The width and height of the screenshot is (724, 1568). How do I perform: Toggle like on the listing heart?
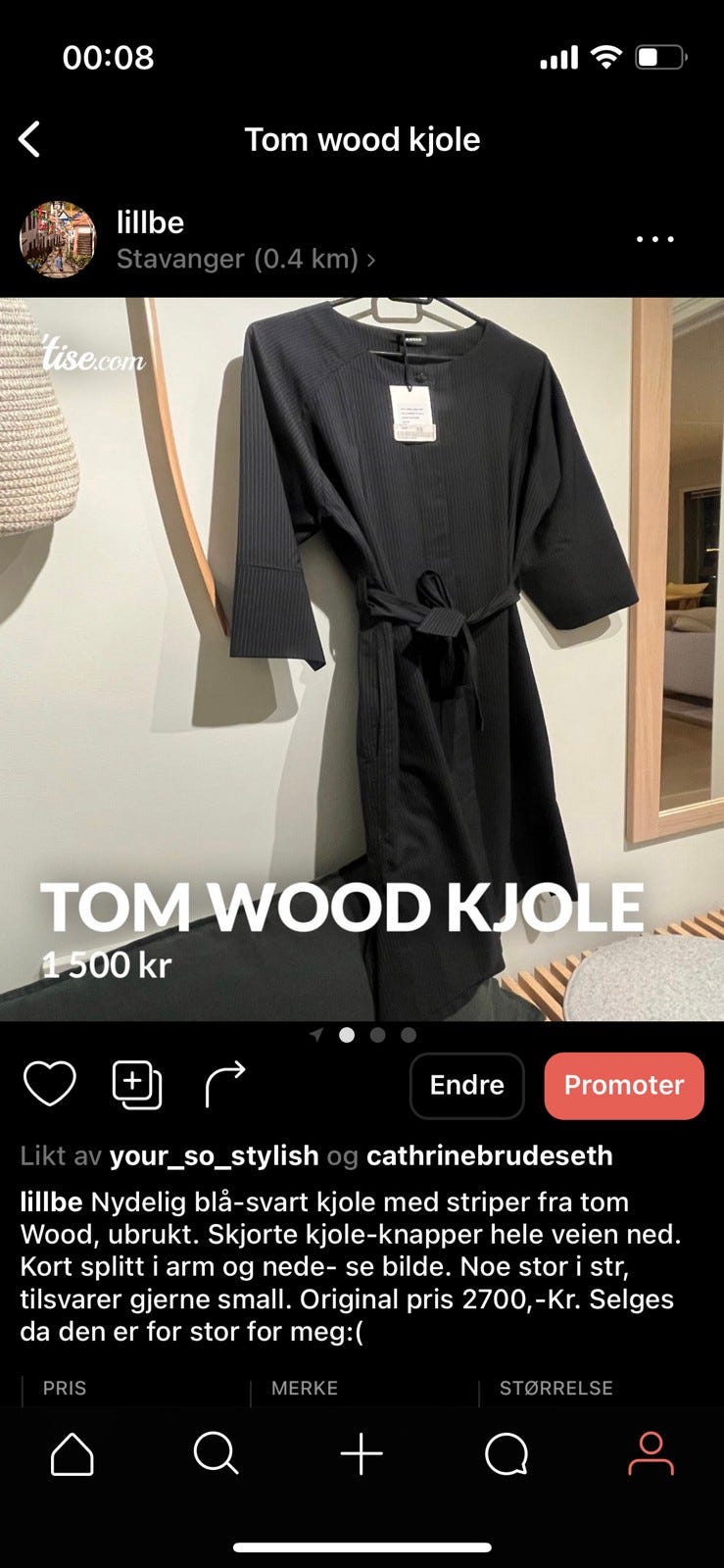pyautogui.click(x=50, y=1085)
